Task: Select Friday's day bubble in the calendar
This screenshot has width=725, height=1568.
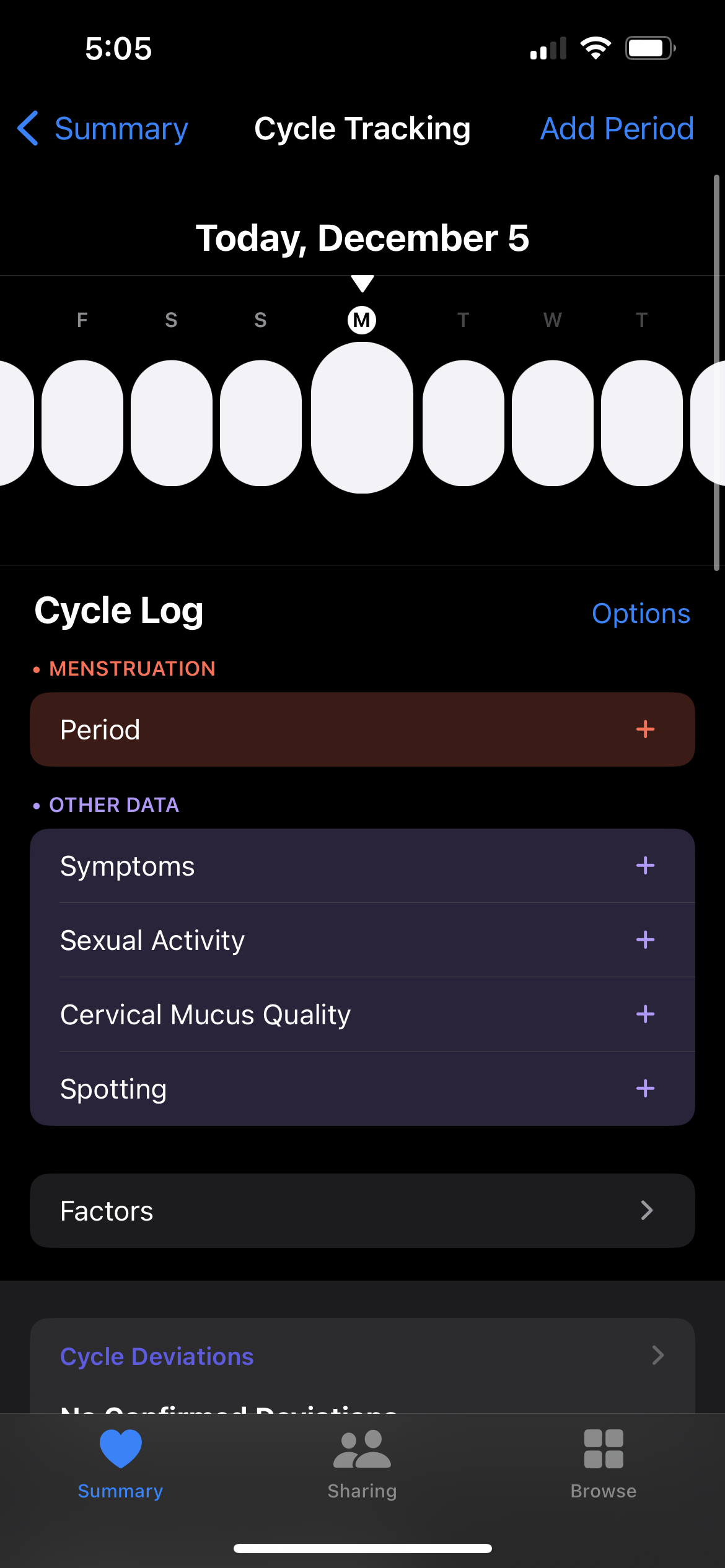Action: click(x=82, y=423)
